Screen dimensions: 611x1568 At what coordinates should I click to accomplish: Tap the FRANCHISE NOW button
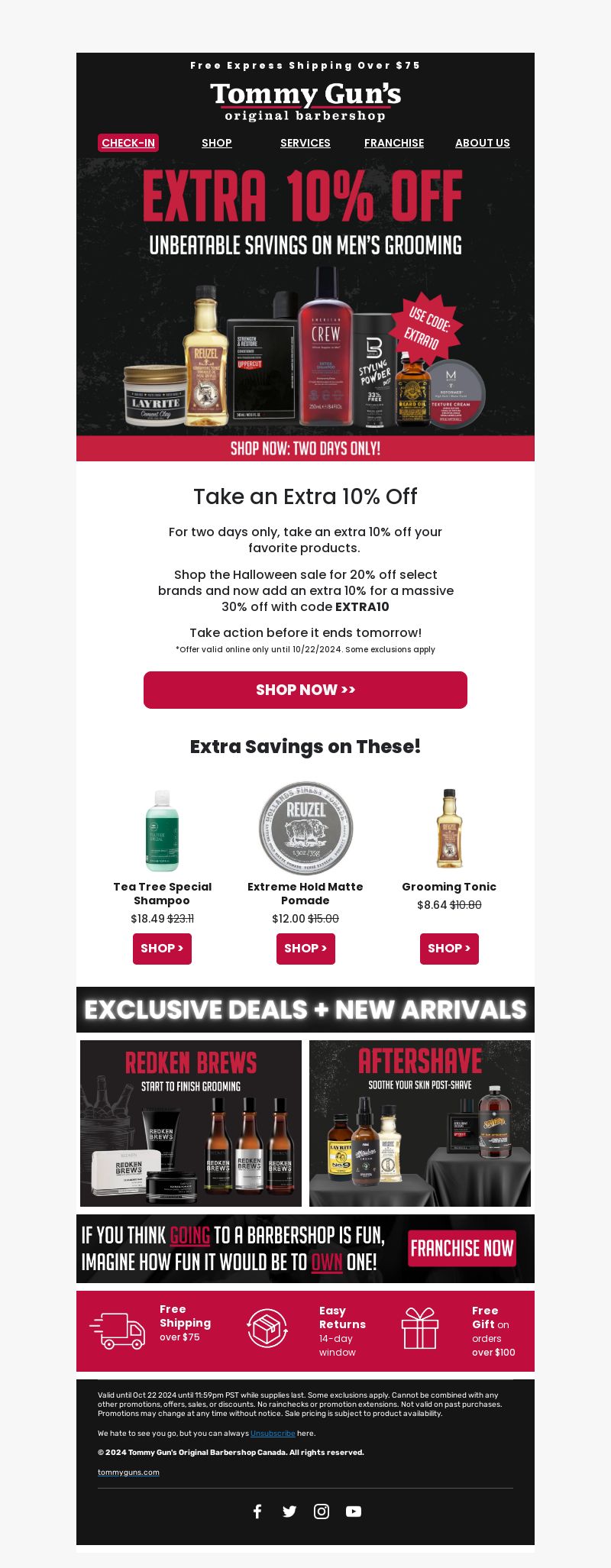coord(462,1249)
